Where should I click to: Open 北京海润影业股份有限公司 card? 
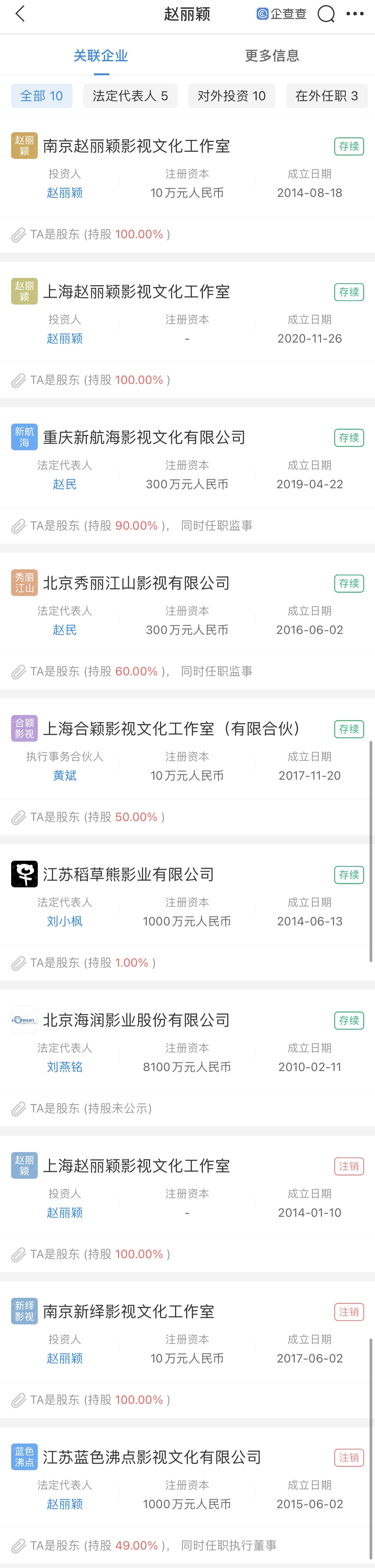tap(136, 1020)
